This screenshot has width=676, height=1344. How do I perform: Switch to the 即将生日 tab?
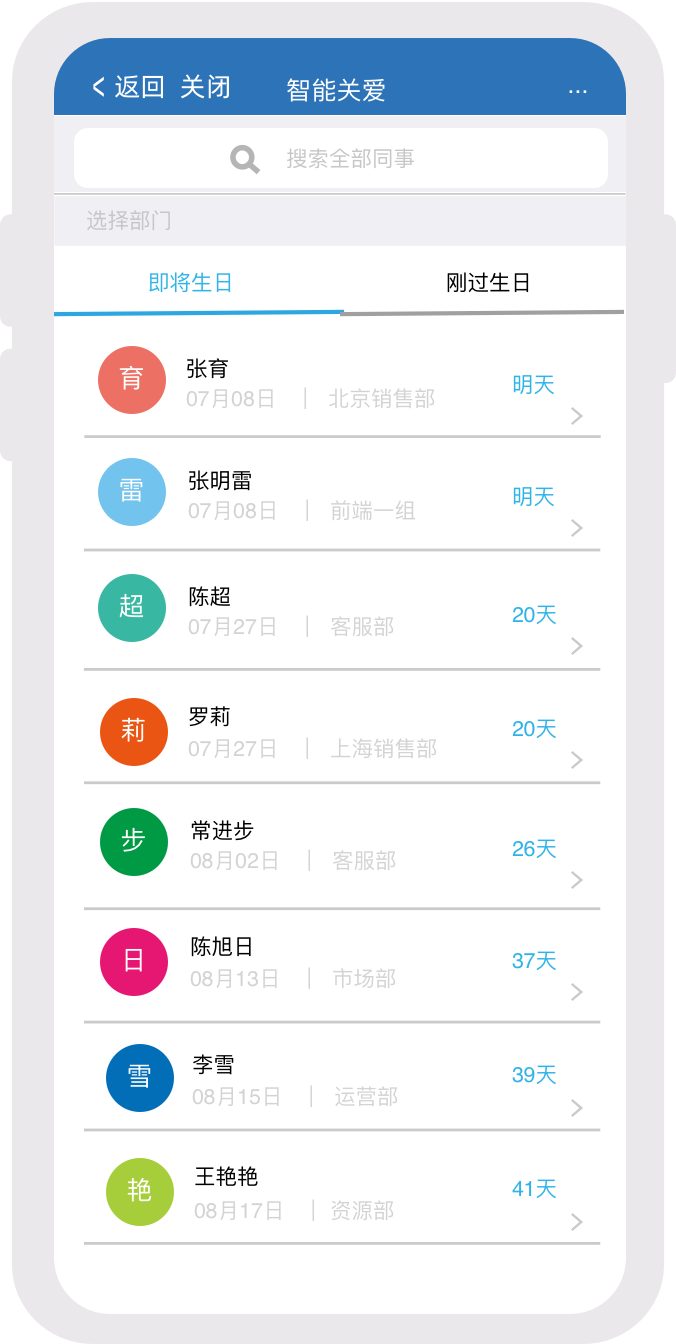[191, 283]
